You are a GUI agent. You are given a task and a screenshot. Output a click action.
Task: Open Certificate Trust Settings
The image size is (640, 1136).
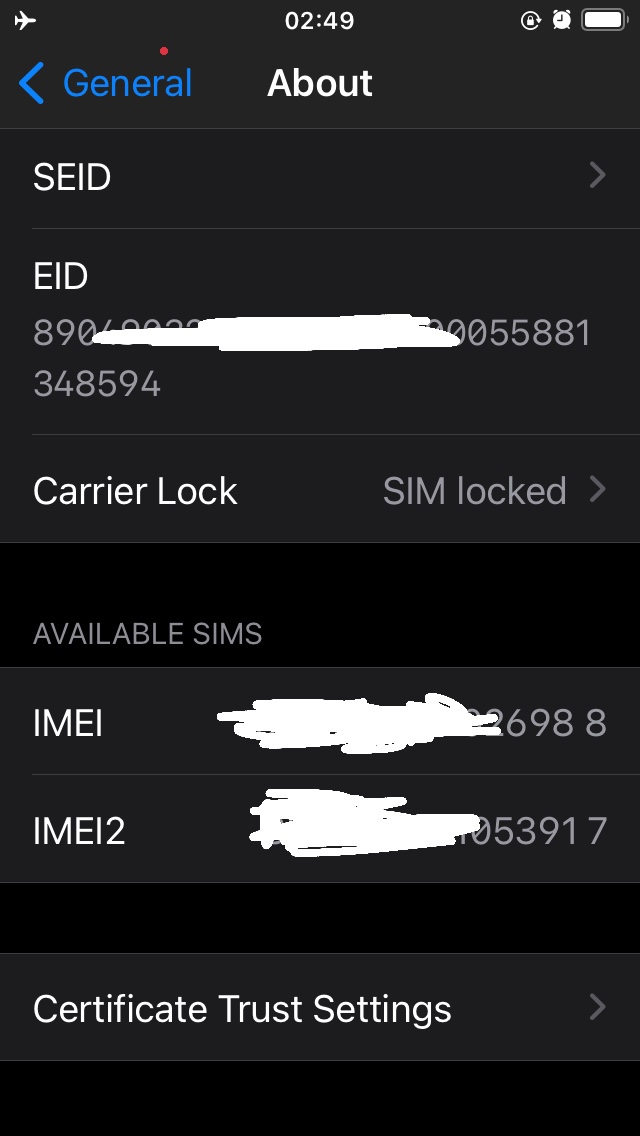320,1008
